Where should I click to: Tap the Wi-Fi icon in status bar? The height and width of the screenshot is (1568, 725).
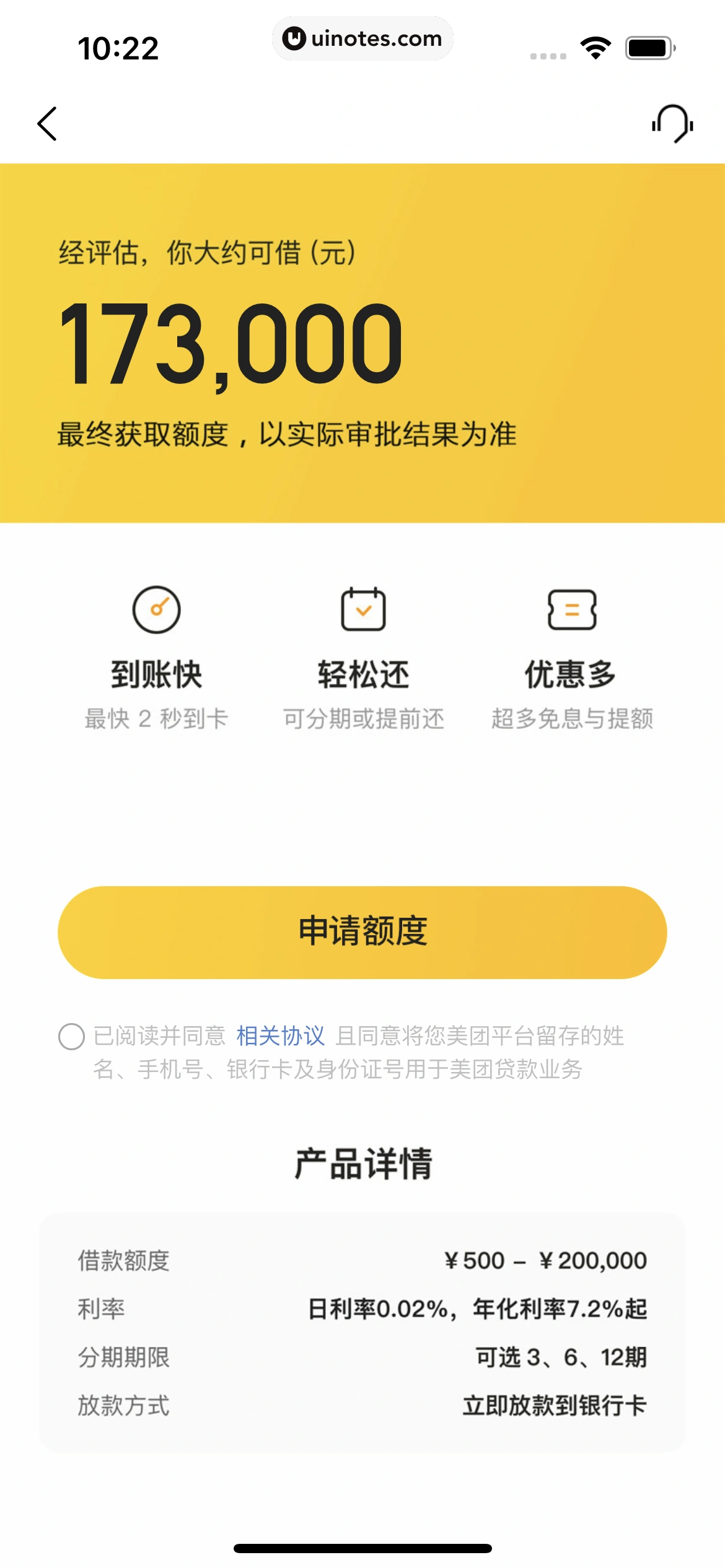[x=596, y=47]
